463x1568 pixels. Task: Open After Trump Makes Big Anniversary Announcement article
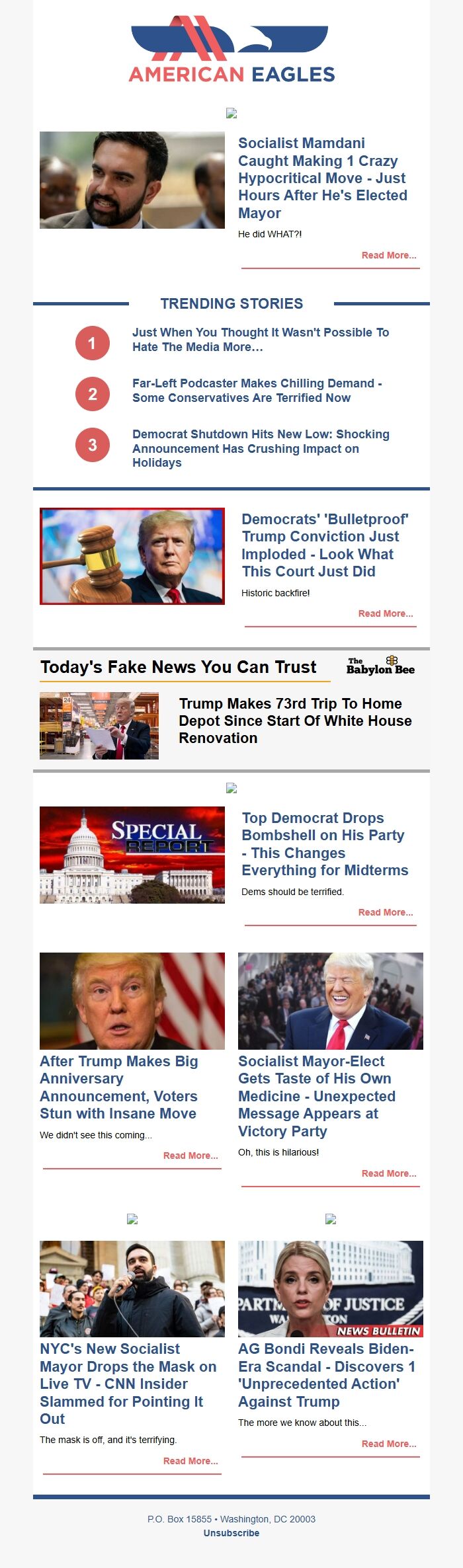click(118, 1087)
